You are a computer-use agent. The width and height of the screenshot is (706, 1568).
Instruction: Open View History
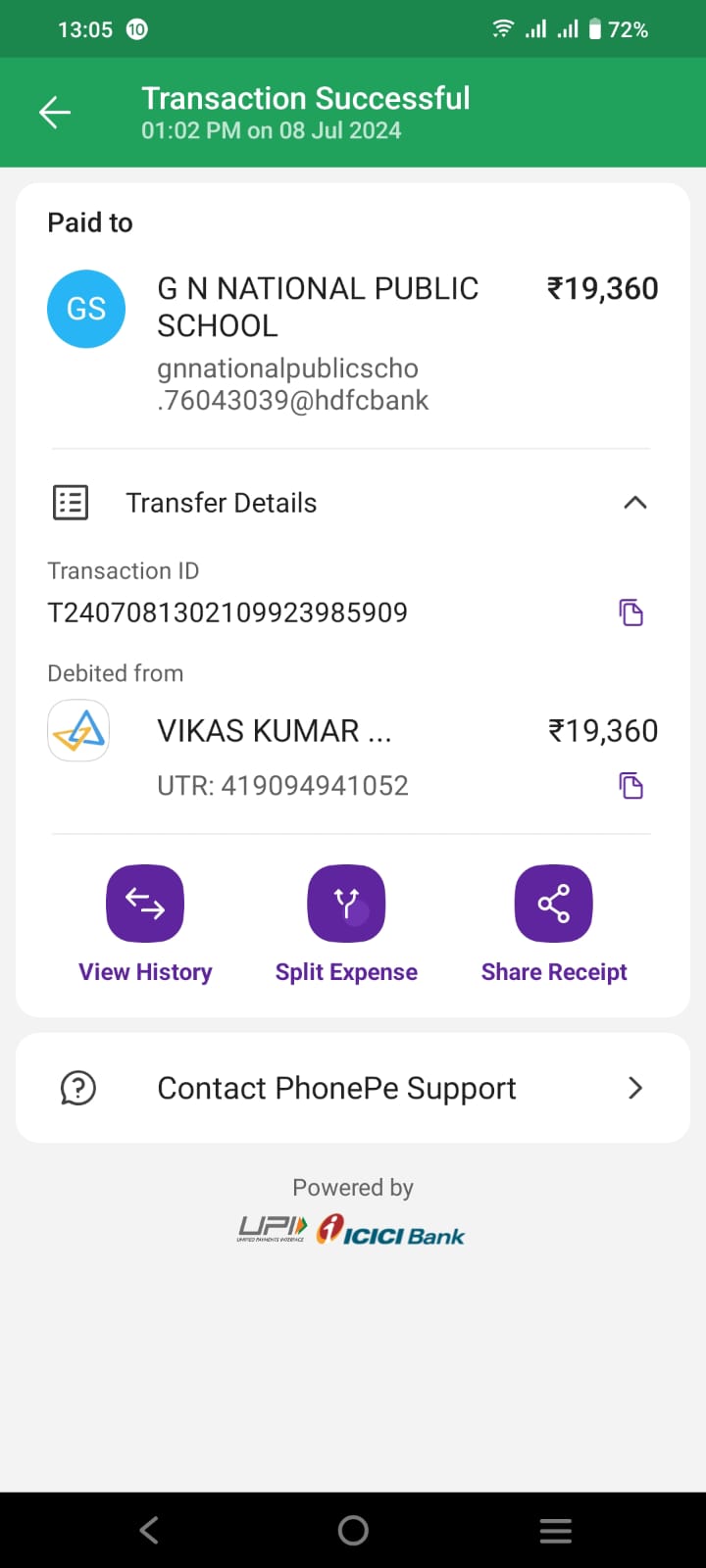pos(145,925)
